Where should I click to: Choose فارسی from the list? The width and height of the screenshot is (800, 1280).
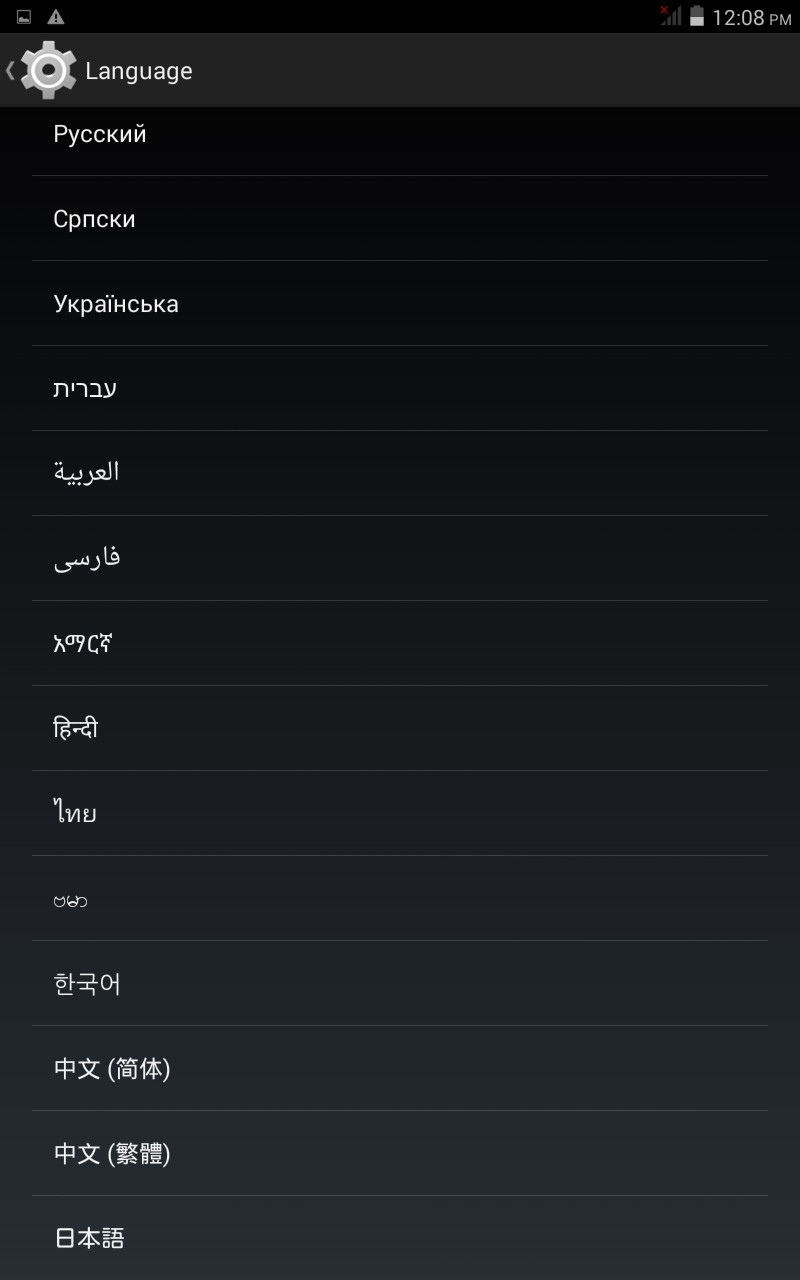point(87,558)
